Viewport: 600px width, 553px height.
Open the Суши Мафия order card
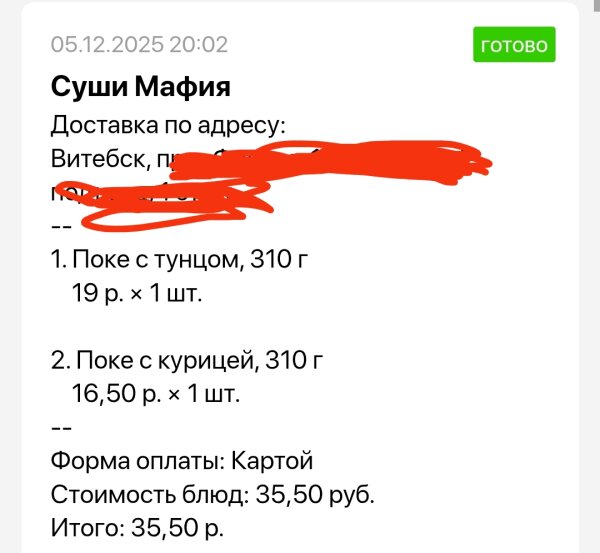[141, 88]
